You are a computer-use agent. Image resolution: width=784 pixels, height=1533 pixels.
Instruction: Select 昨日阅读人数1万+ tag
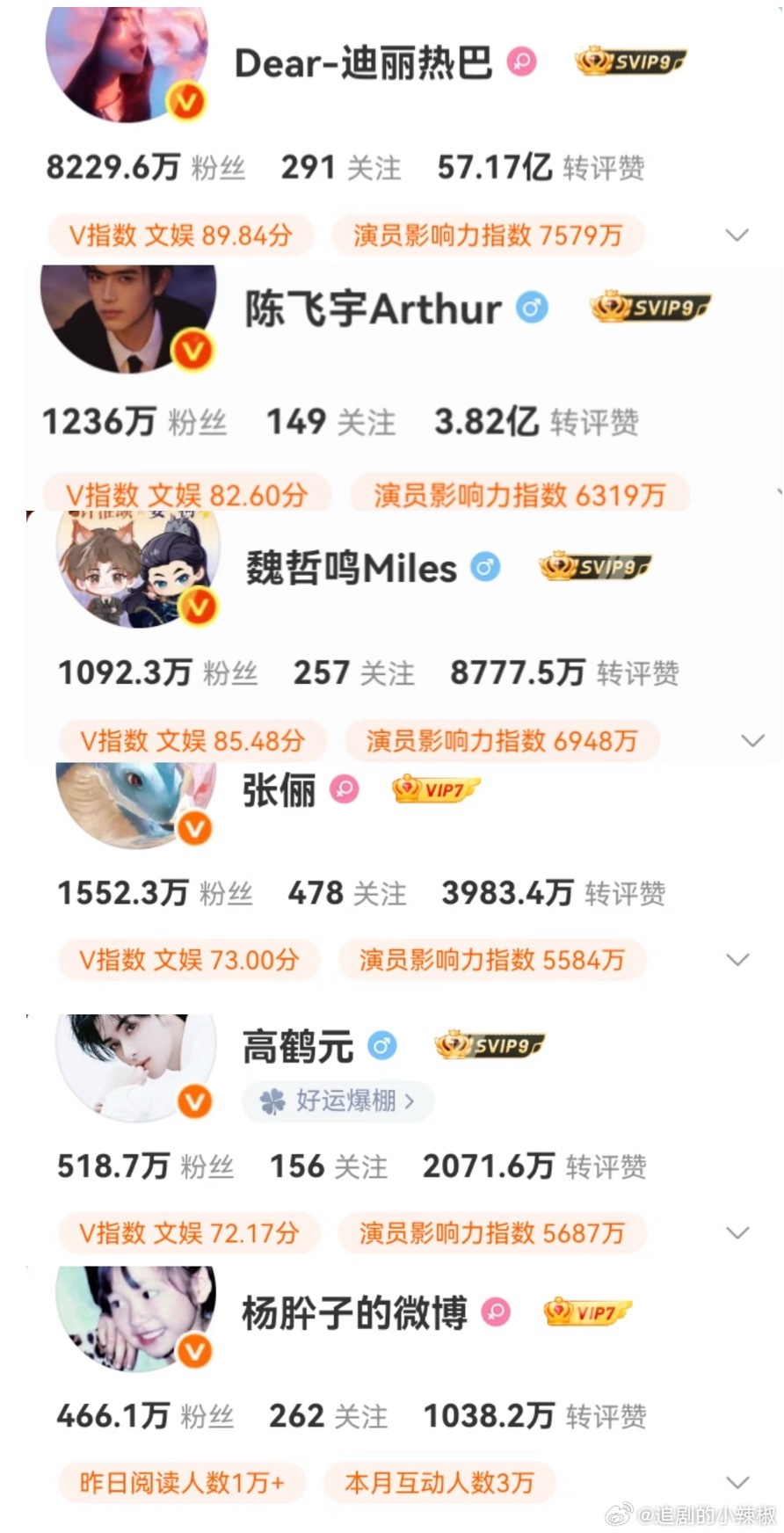180,1482
